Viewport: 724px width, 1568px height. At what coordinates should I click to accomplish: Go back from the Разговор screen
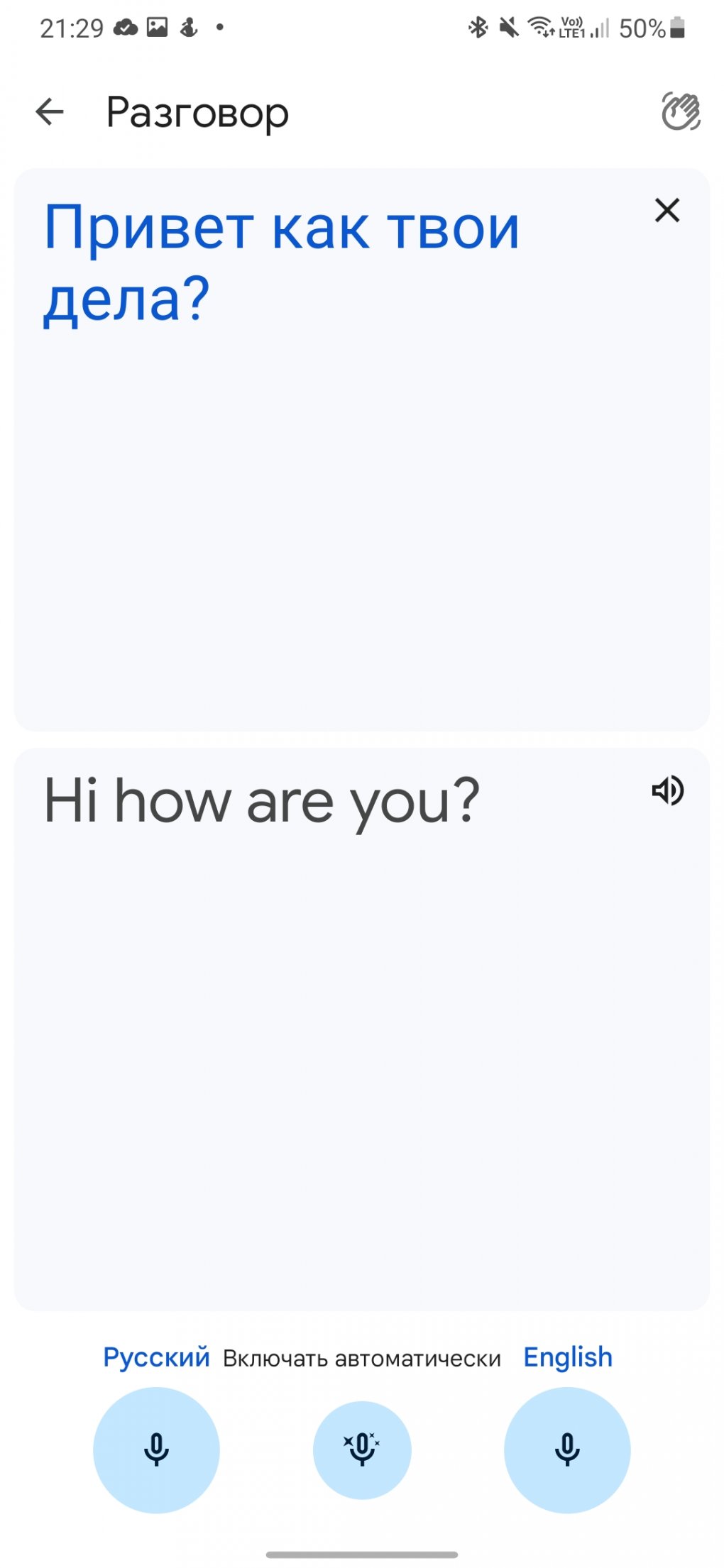50,112
